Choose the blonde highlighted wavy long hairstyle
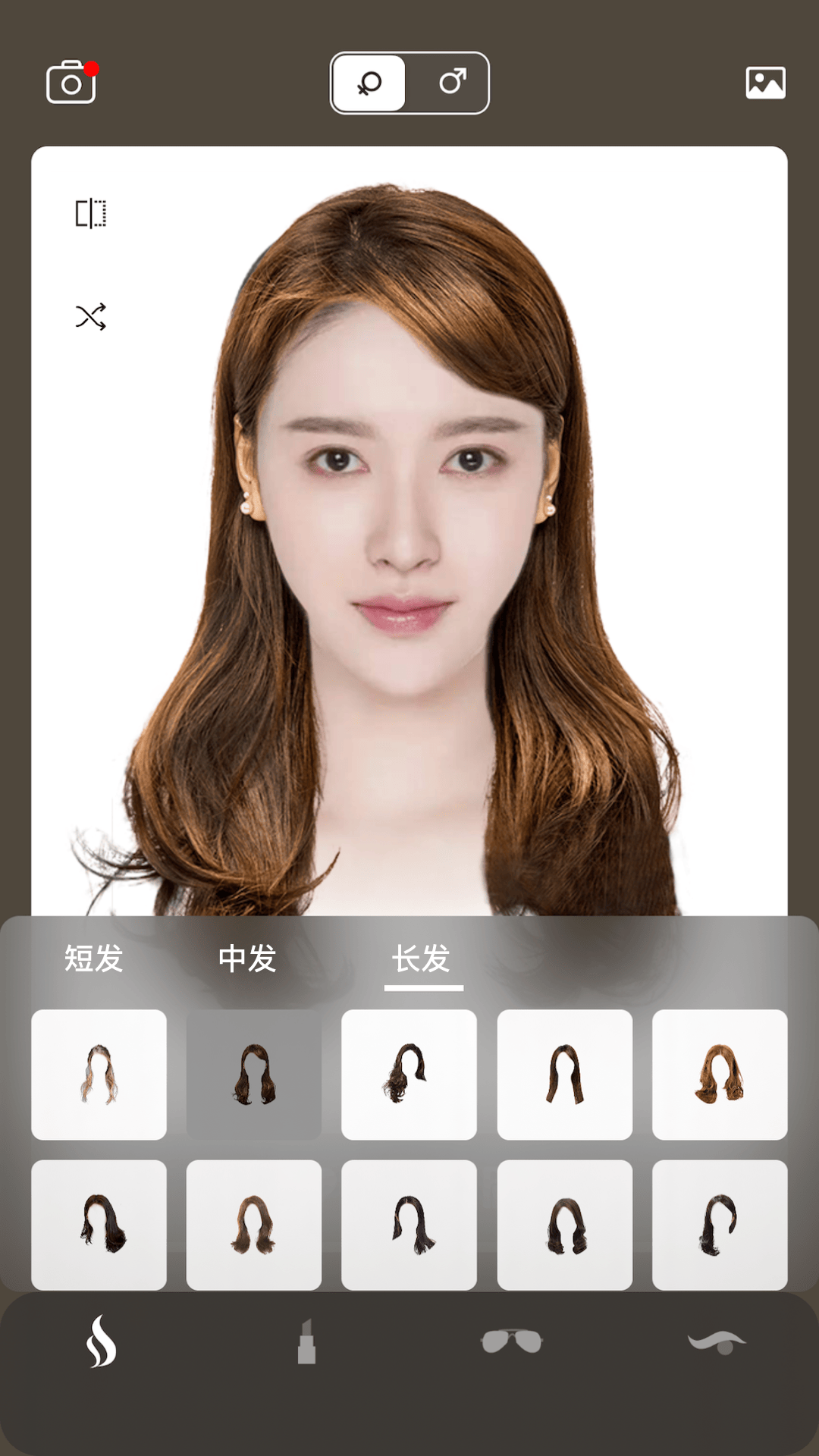 tap(99, 1075)
